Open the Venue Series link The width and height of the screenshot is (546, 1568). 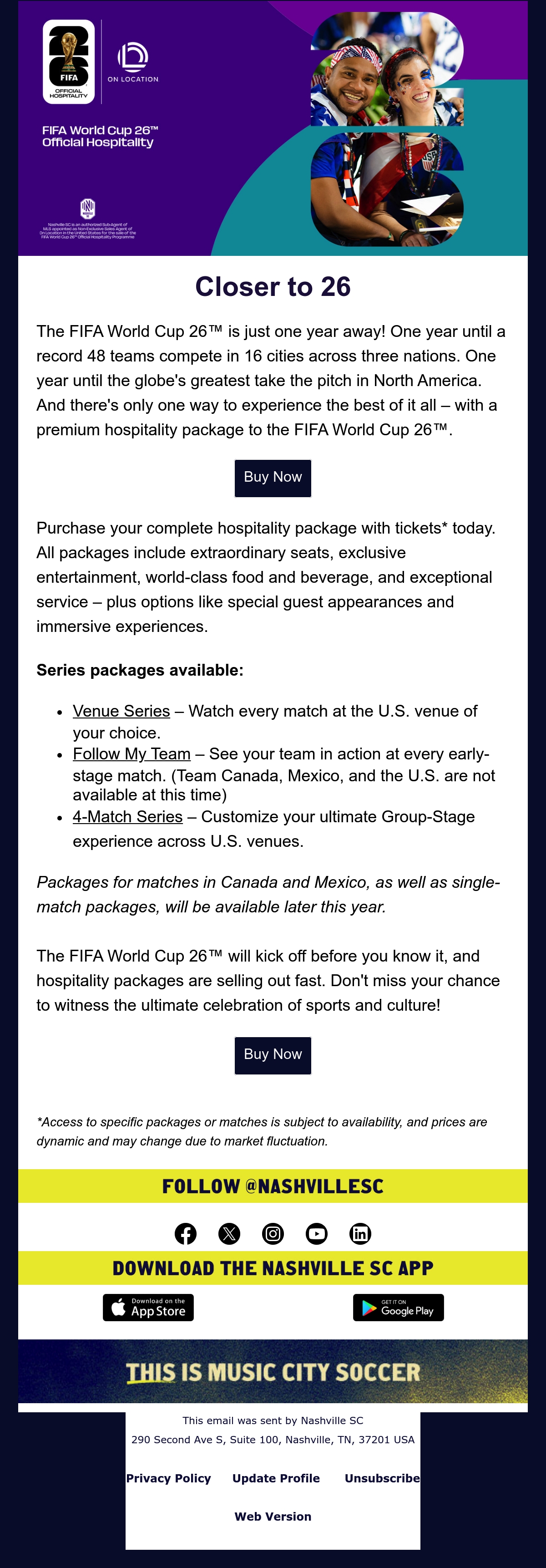click(121, 711)
